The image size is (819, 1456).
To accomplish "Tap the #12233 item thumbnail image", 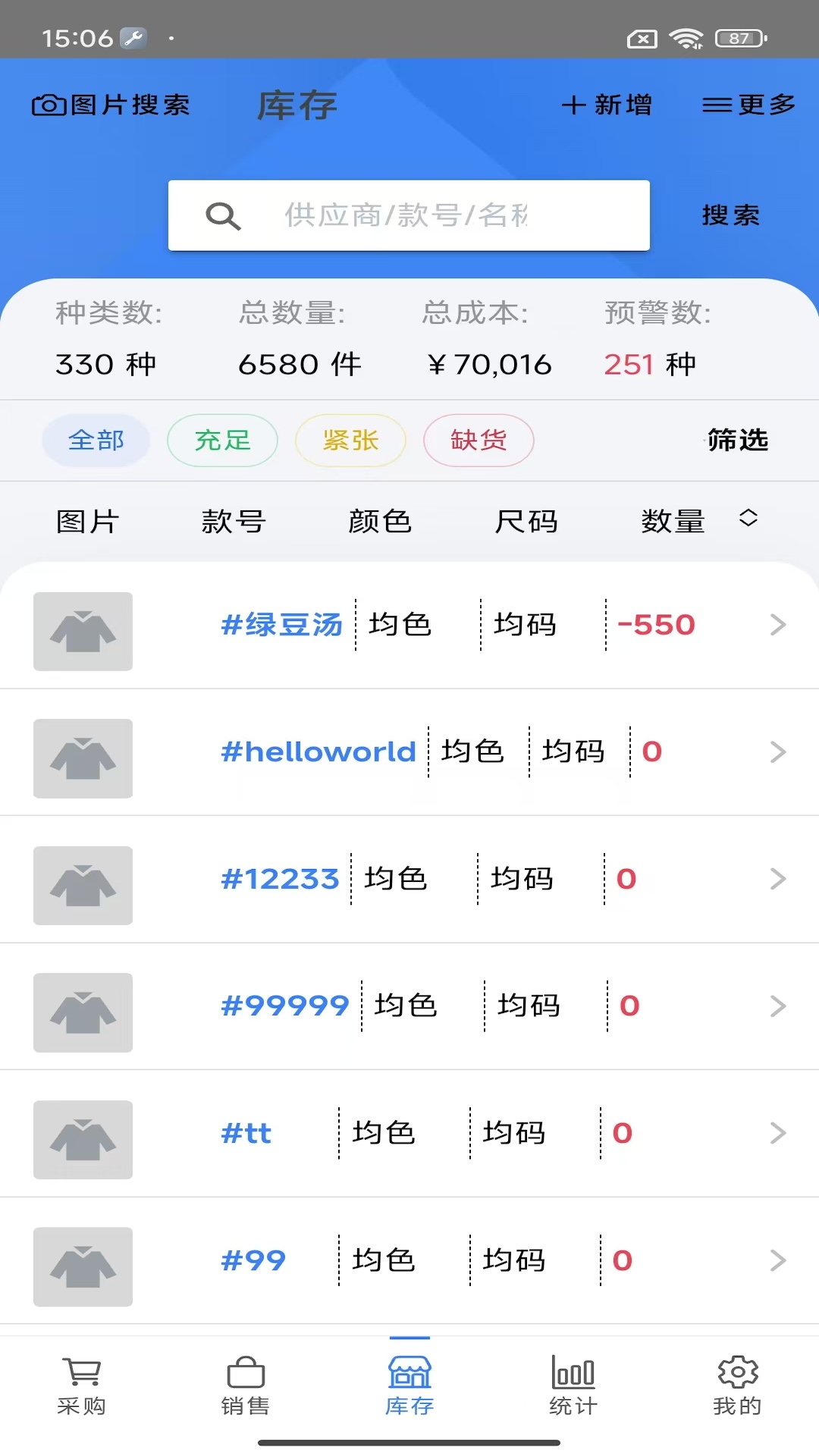I will tap(83, 885).
